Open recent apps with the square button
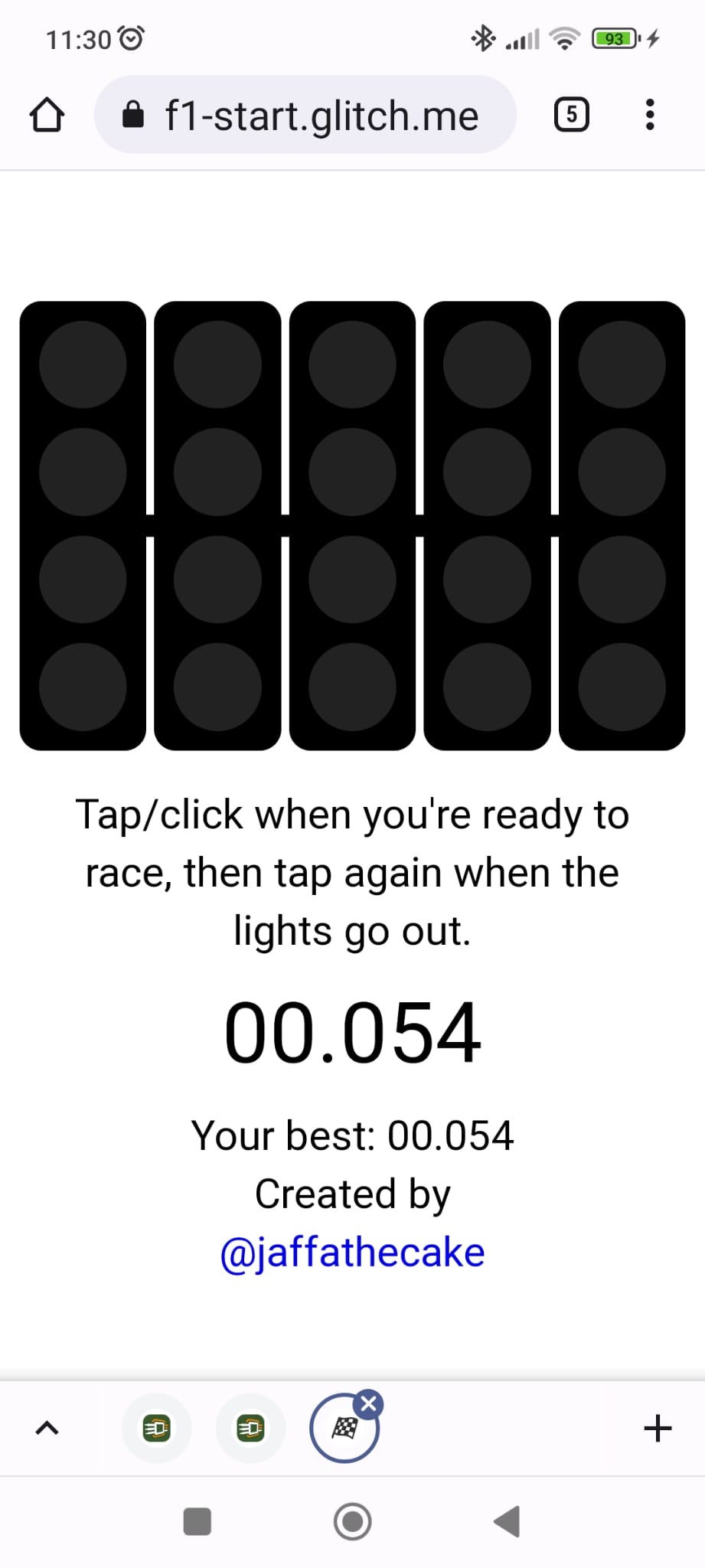Image resolution: width=705 pixels, height=1568 pixels. click(197, 1521)
